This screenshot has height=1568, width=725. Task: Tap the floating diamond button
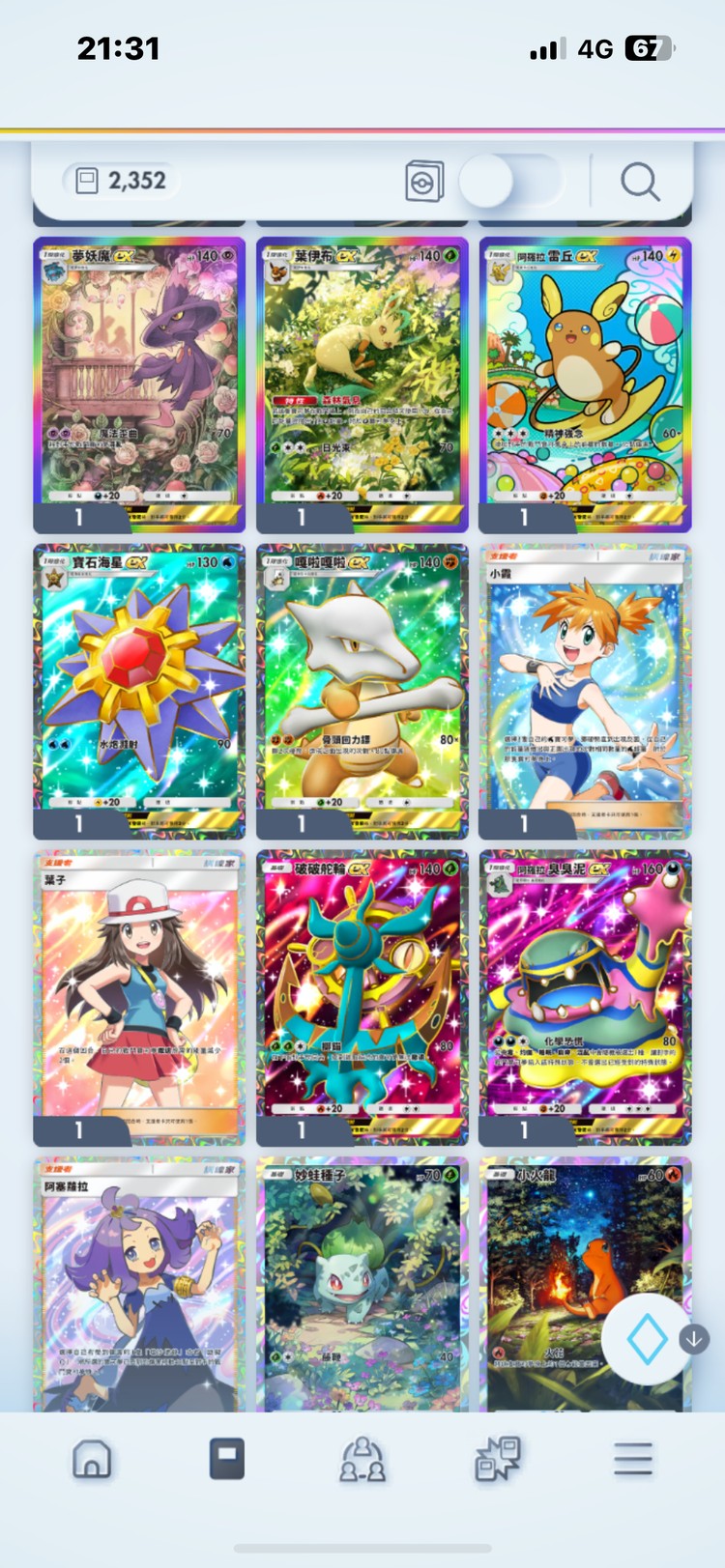646,1339
